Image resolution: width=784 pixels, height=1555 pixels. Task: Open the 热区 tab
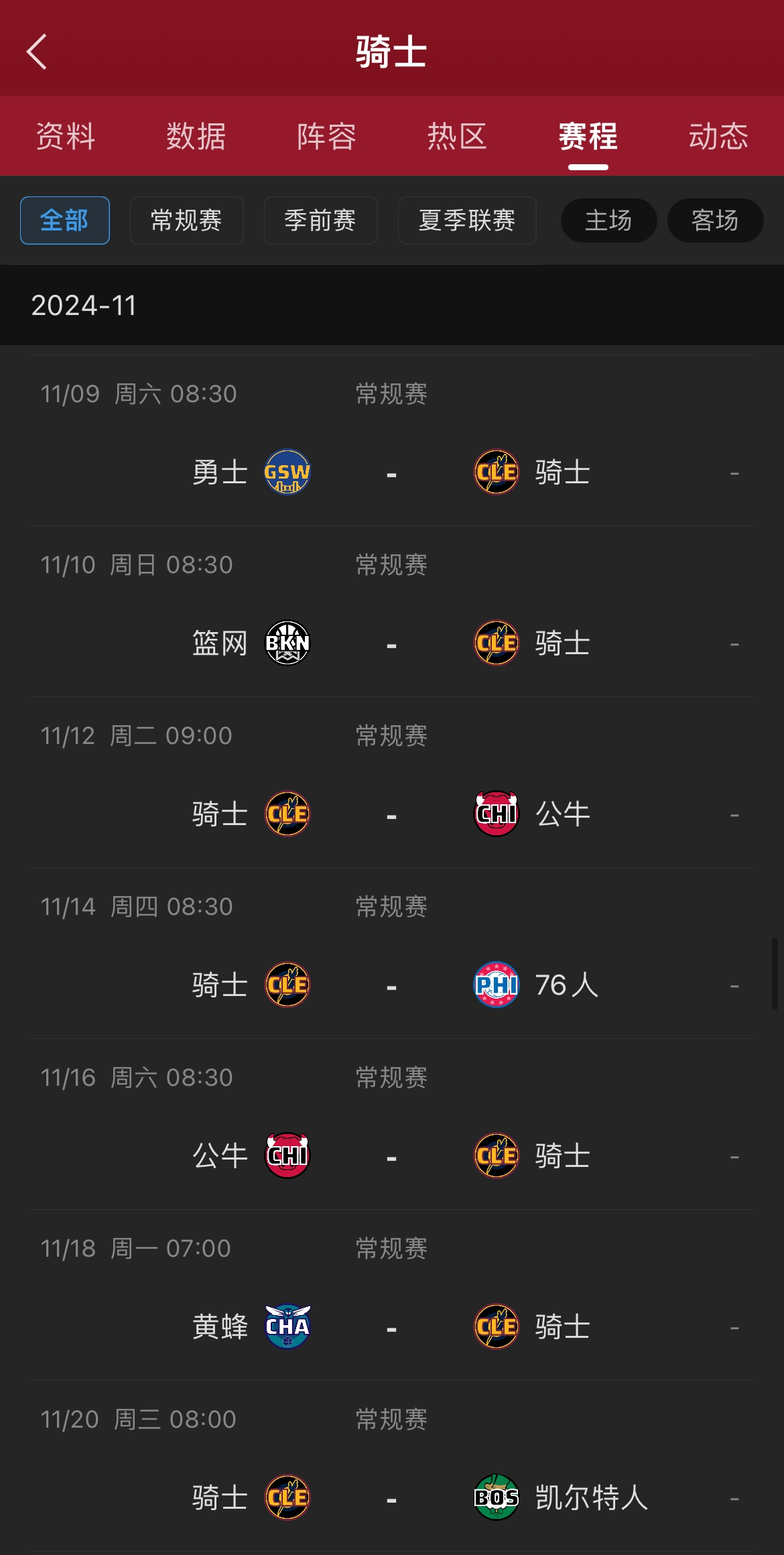click(x=457, y=136)
